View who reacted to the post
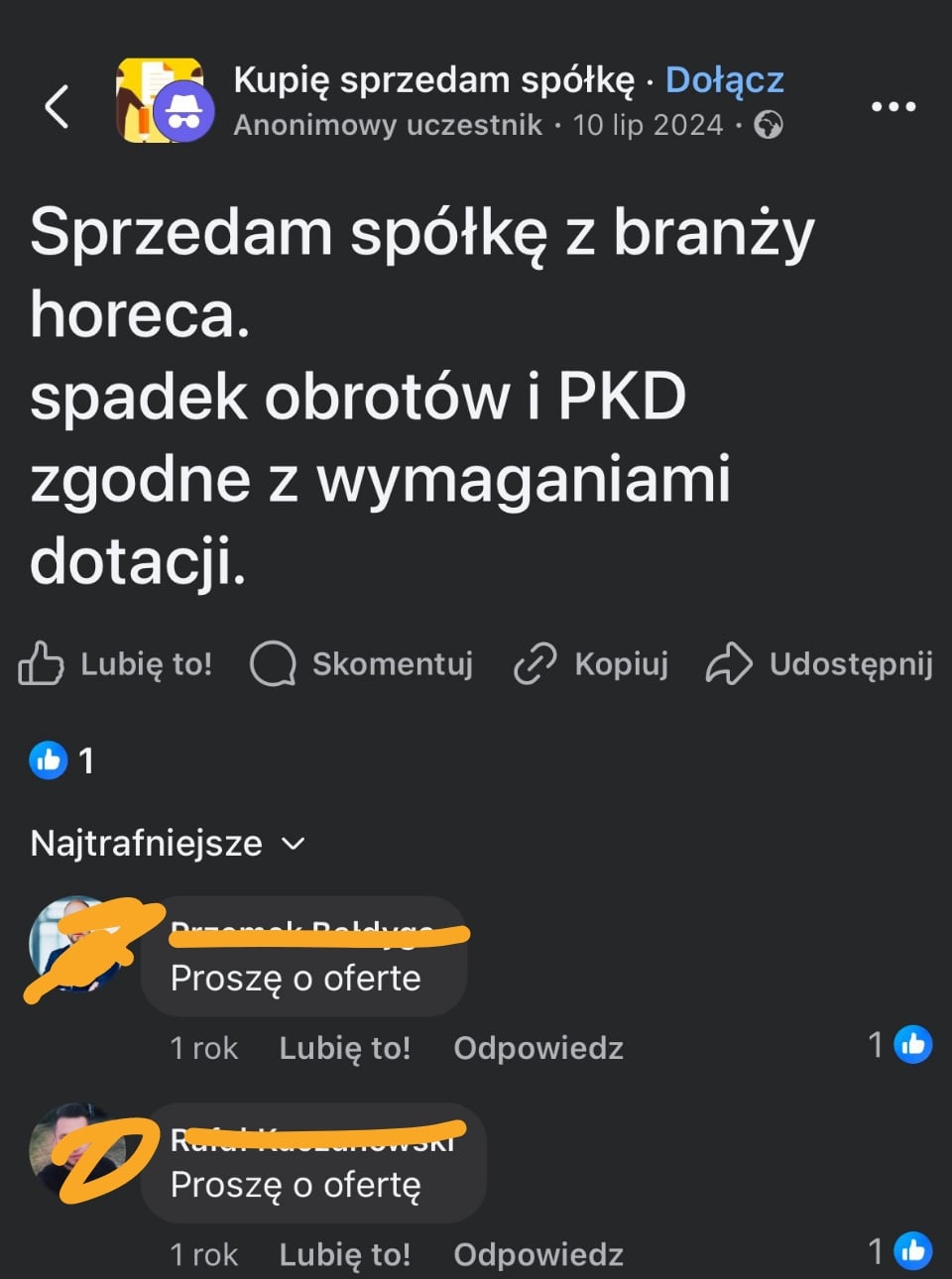This screenshot has width=952, height=1279. tap(62, 760)
